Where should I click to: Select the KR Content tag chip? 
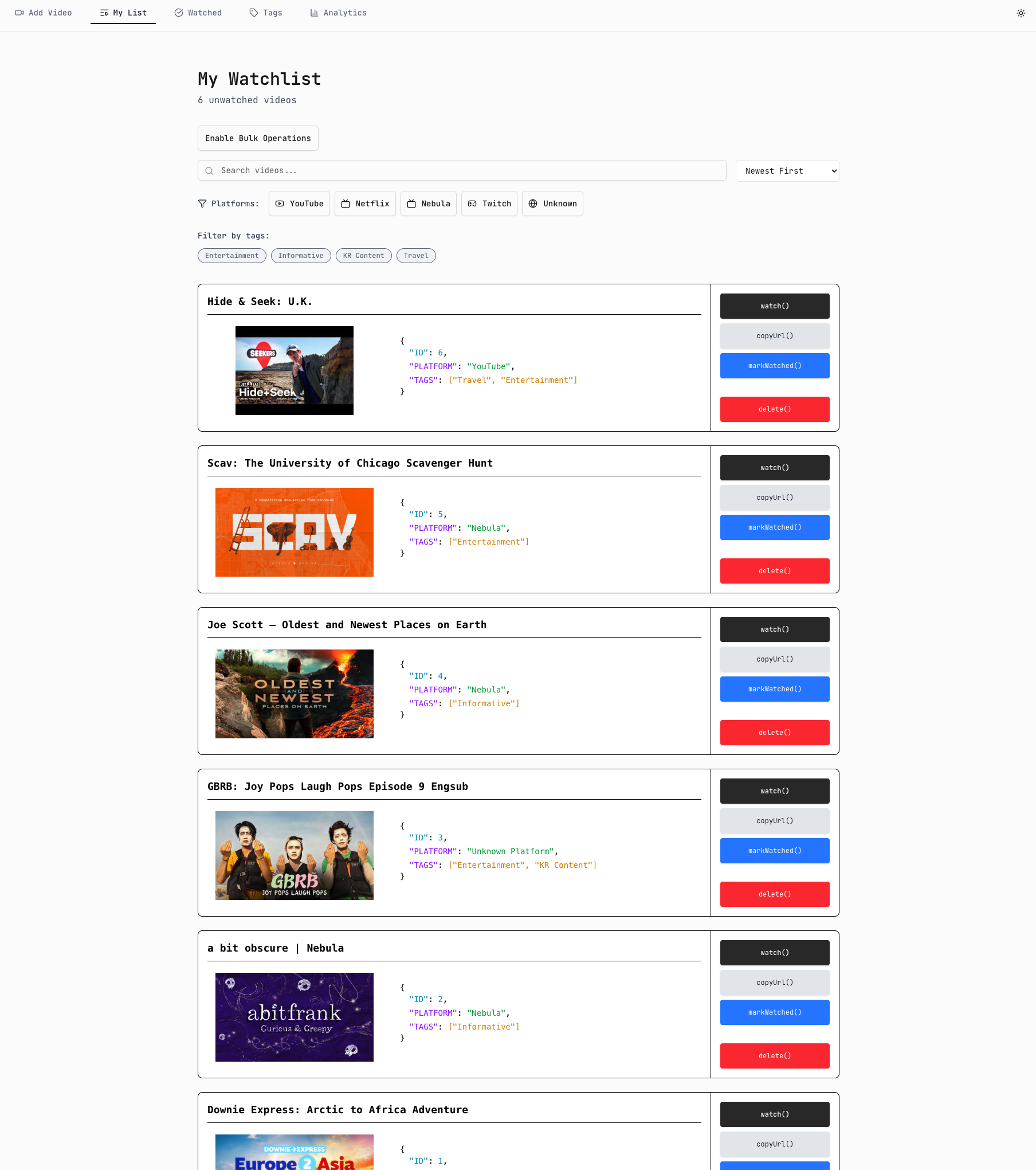point(363,256)
